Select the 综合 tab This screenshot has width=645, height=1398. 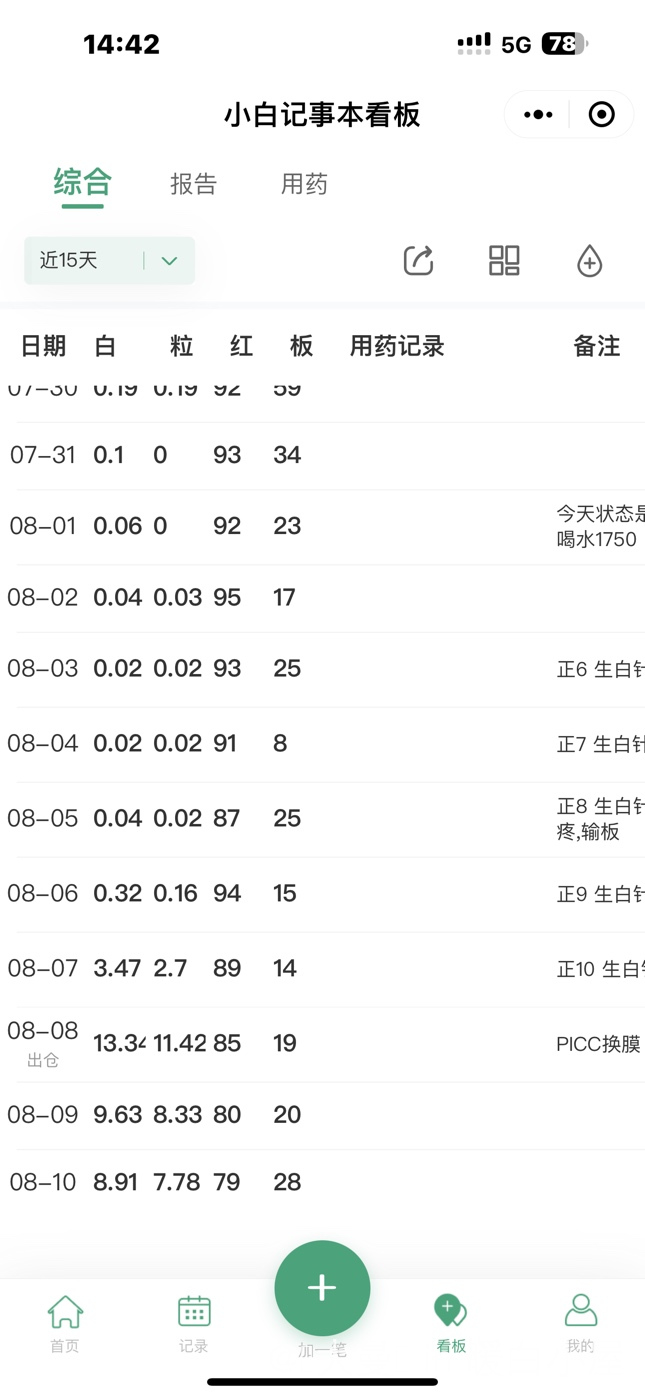[82, 183]
